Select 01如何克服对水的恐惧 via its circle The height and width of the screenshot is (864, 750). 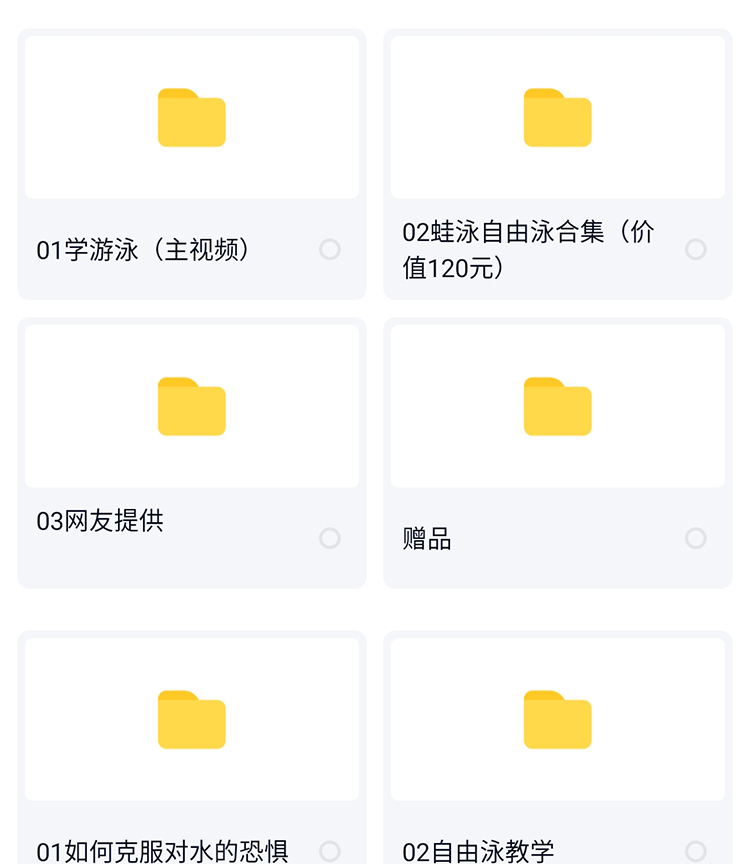[x=330, y=851]
